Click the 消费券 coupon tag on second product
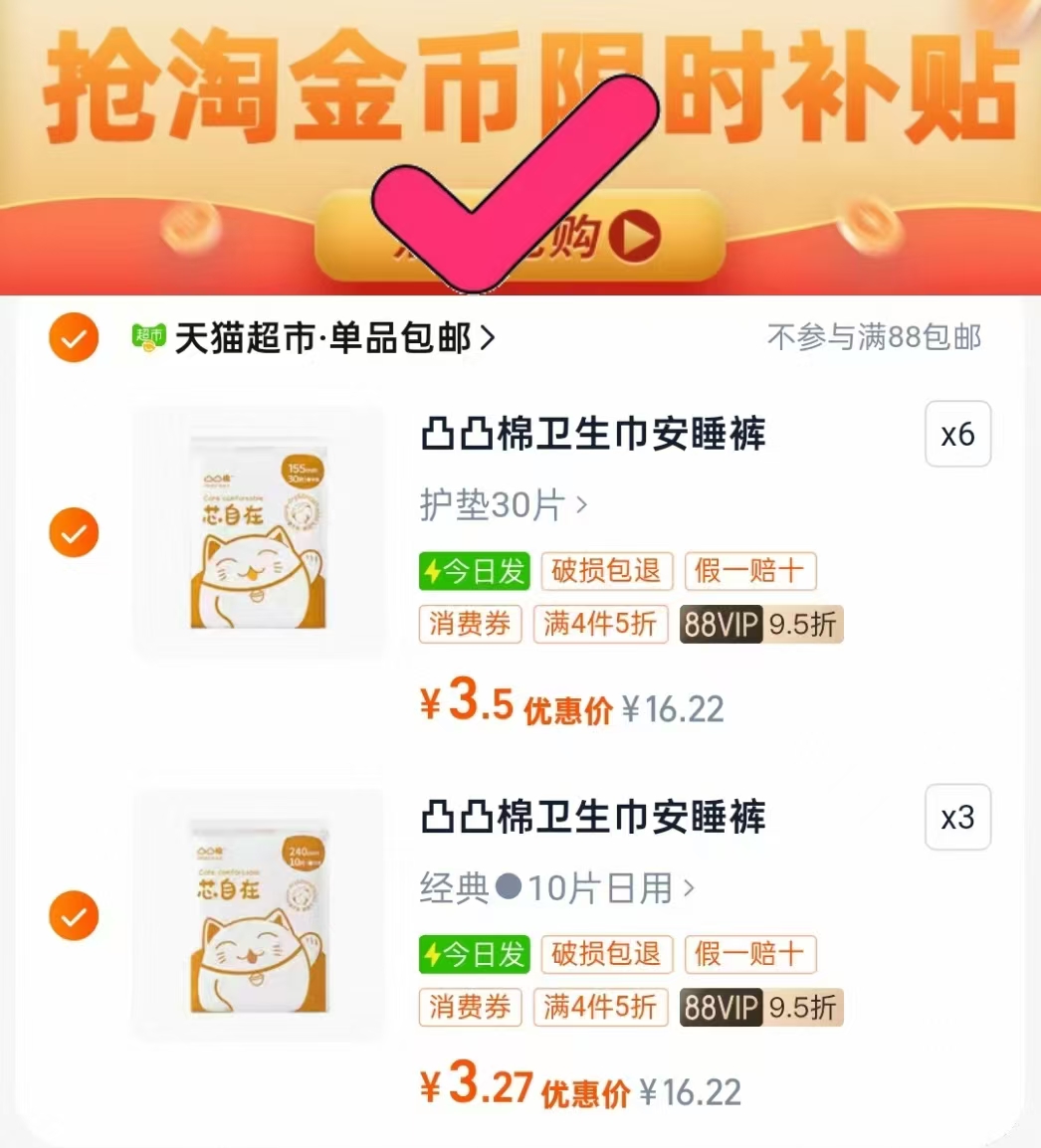This screenshot has width=1041, height=1148. [x=470, y=1007]
